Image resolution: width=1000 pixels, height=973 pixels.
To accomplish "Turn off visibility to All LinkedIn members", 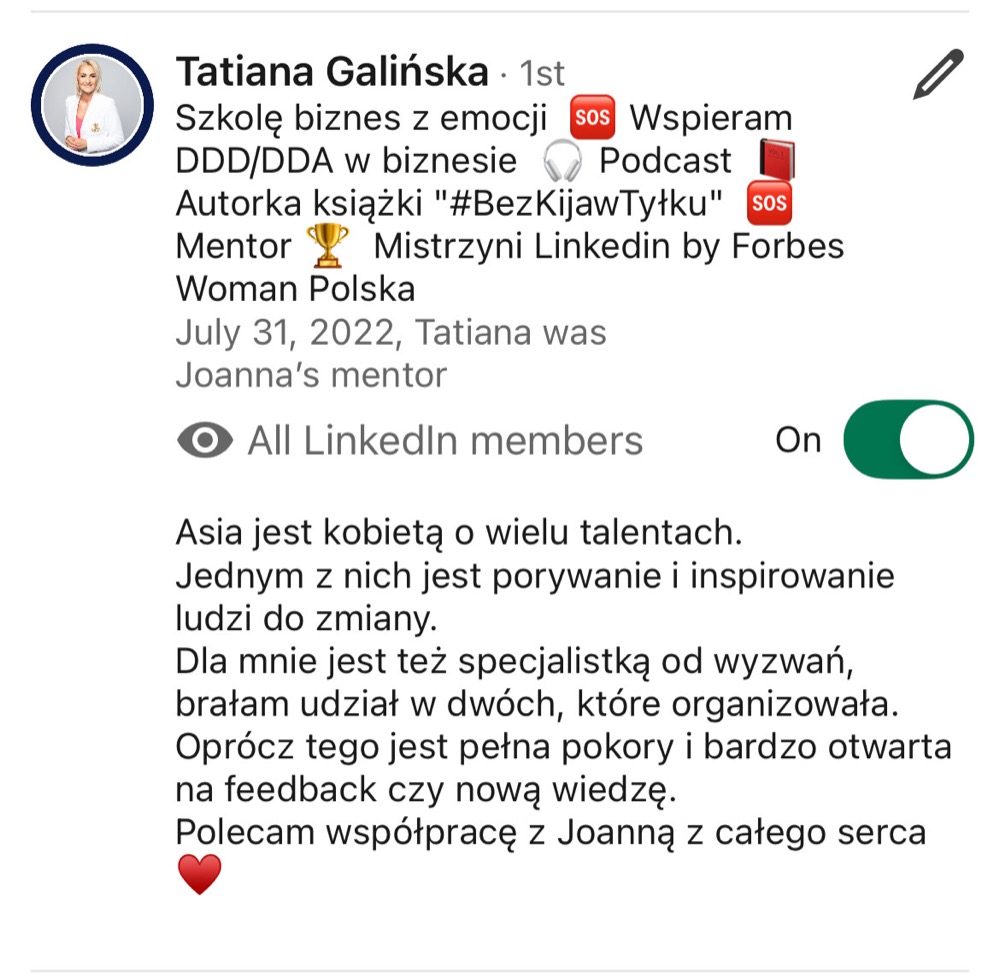I will [907, 440].
